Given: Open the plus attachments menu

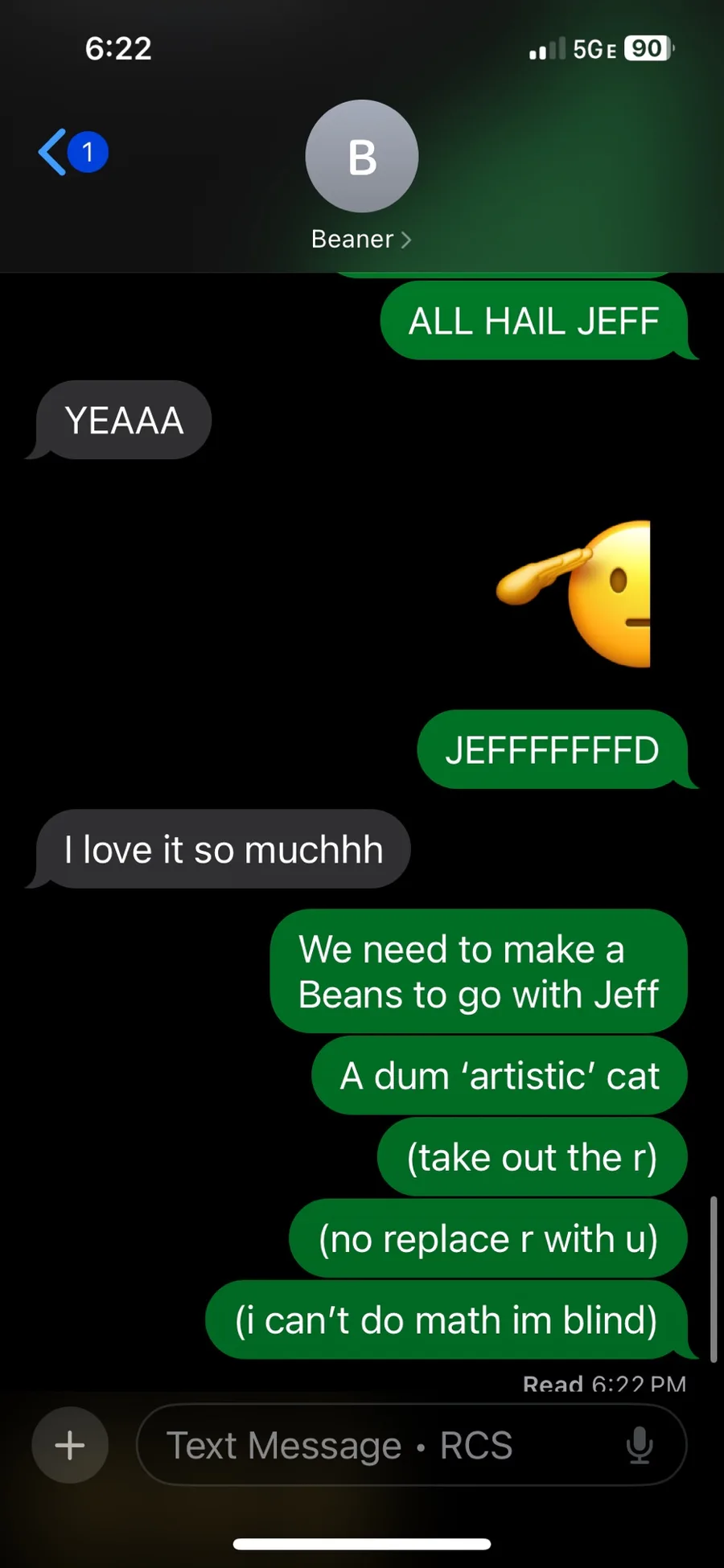Looking at the screenshot, I should [70, 1445].
